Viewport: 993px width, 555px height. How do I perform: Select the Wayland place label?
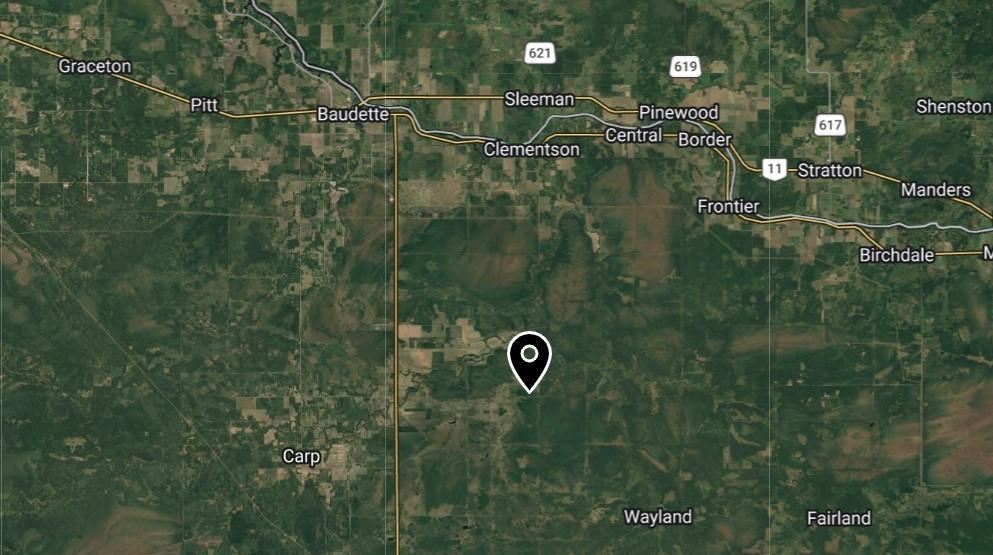657,517
